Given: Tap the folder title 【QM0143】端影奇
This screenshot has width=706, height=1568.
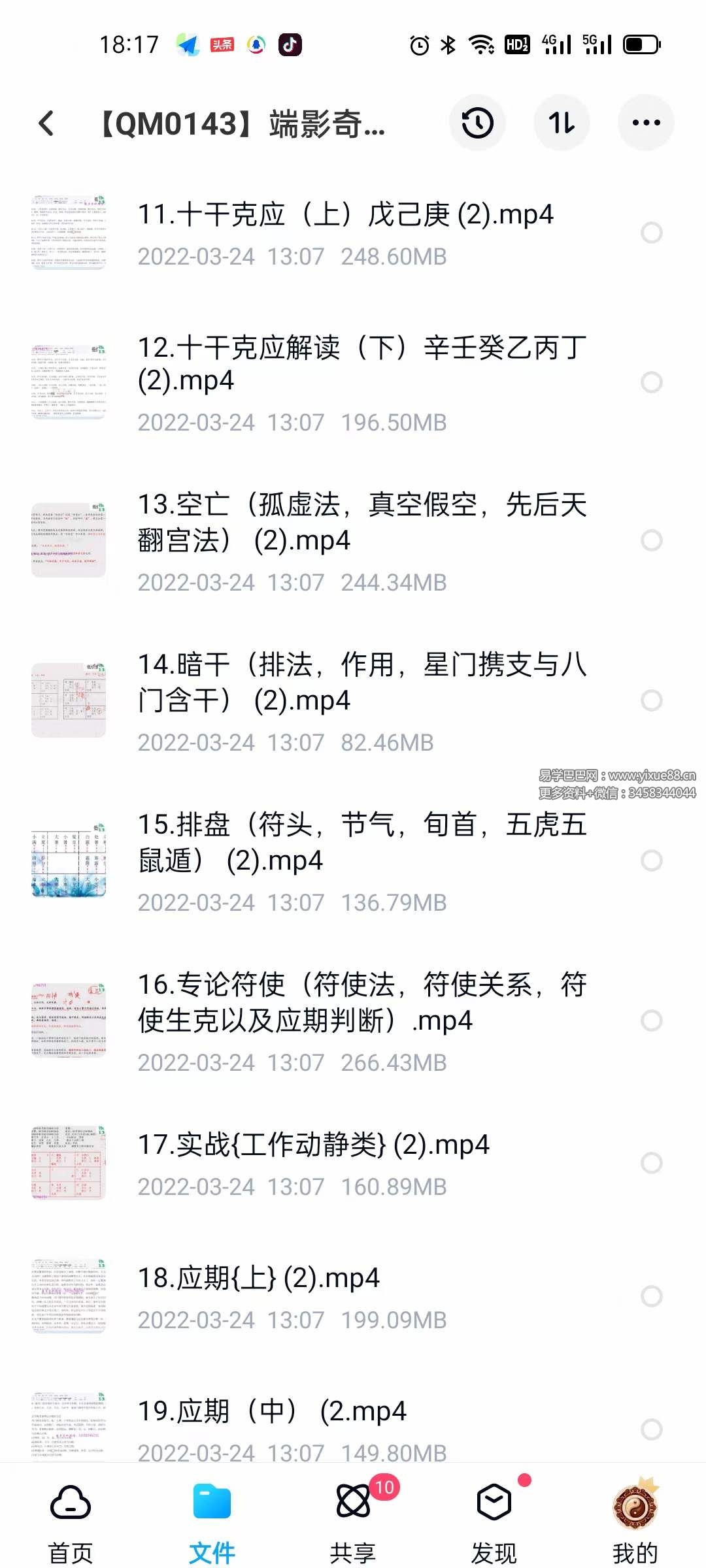Looking at the screenshot, I should pyautogui.click(x=242, y=125).
